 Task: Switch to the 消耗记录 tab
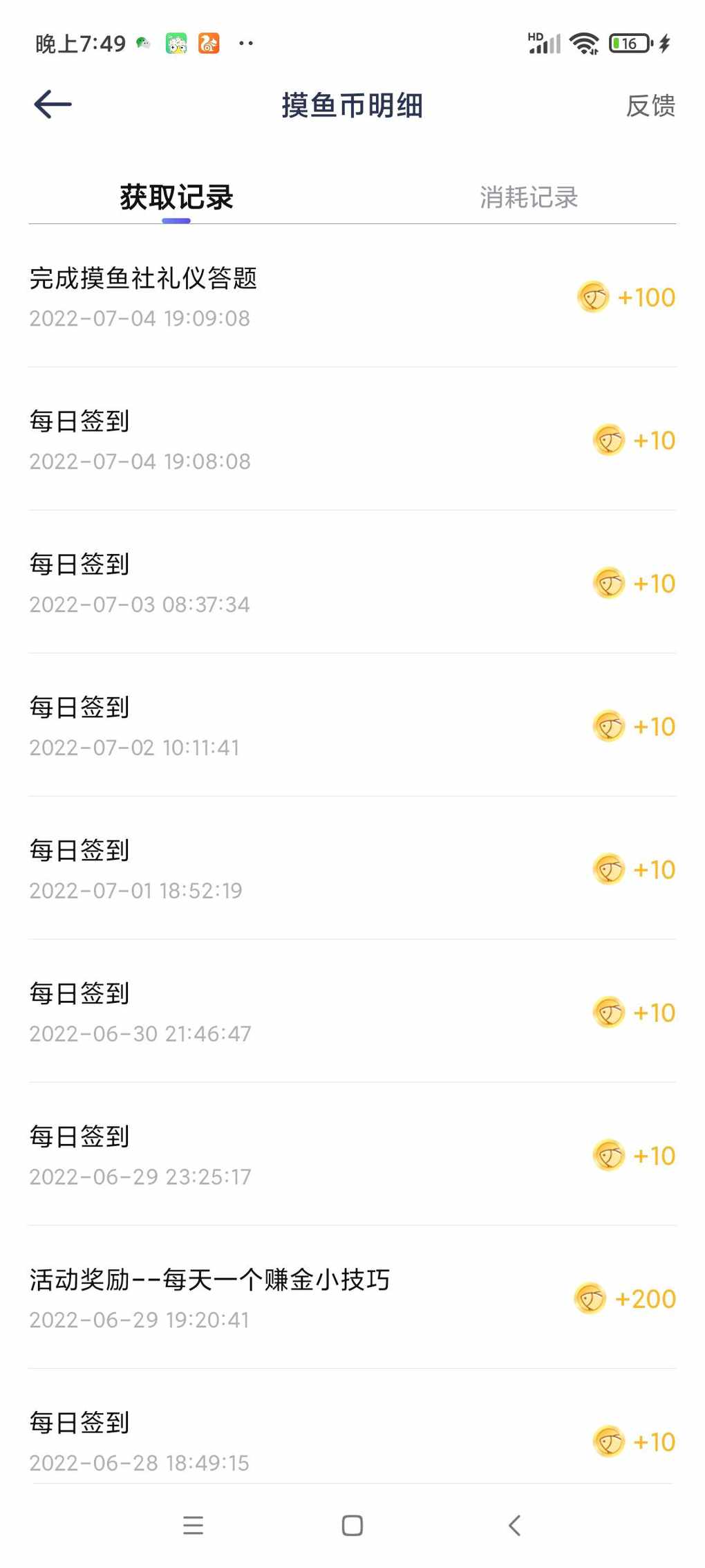pos(529,198)
